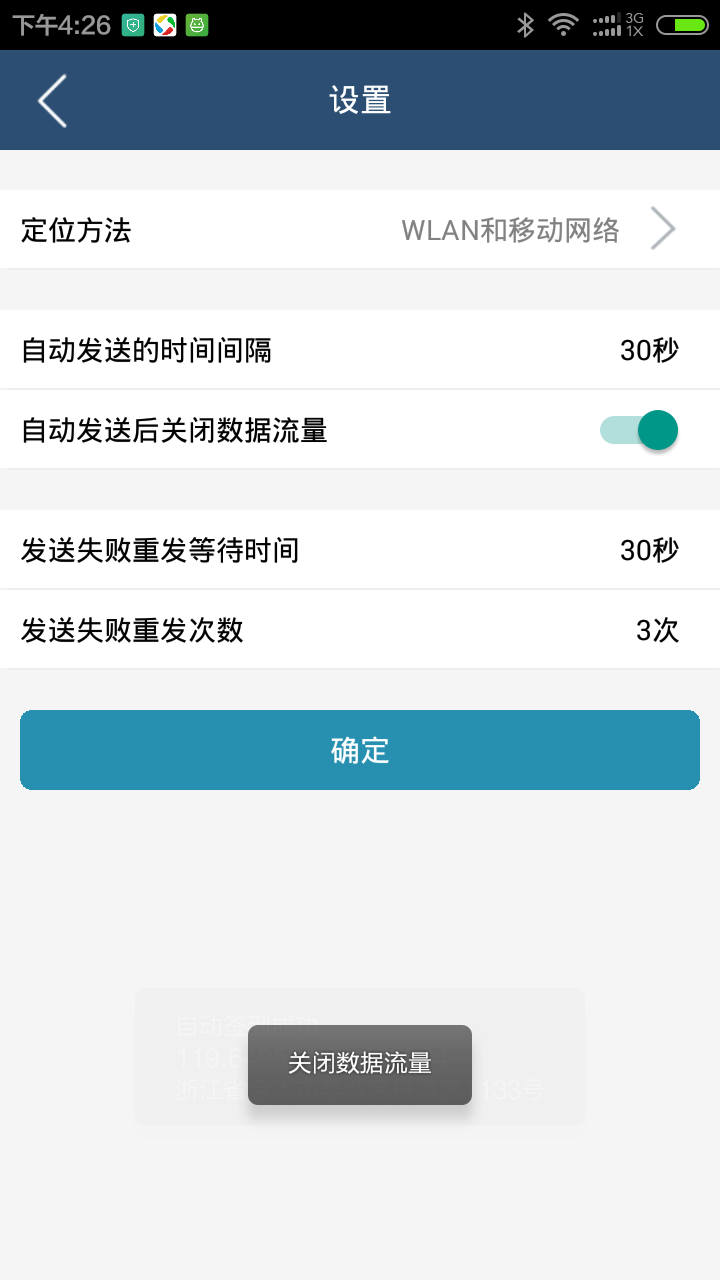Change 自动发送的时间间隔 interval setting

(360, 350)
